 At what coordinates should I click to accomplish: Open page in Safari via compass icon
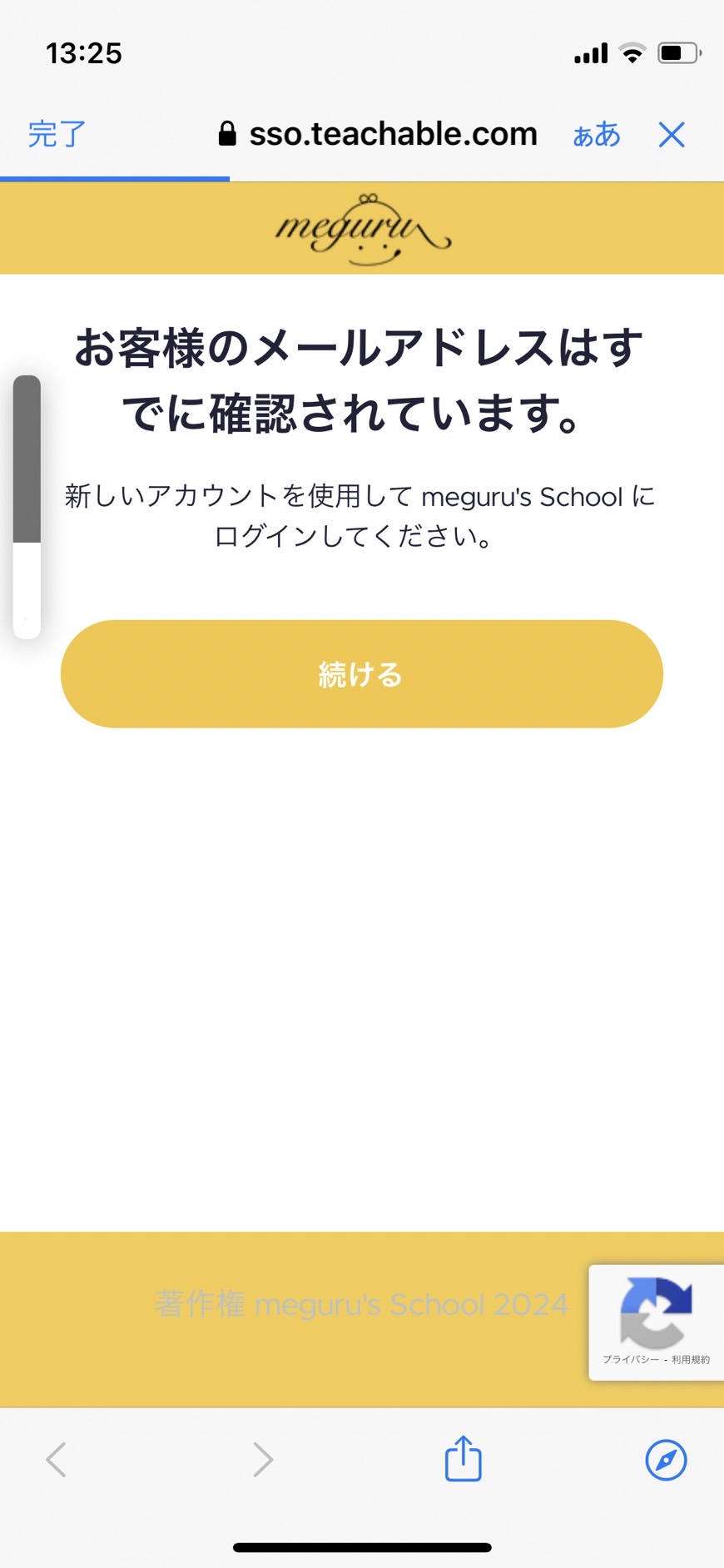tap(667, 1459)
